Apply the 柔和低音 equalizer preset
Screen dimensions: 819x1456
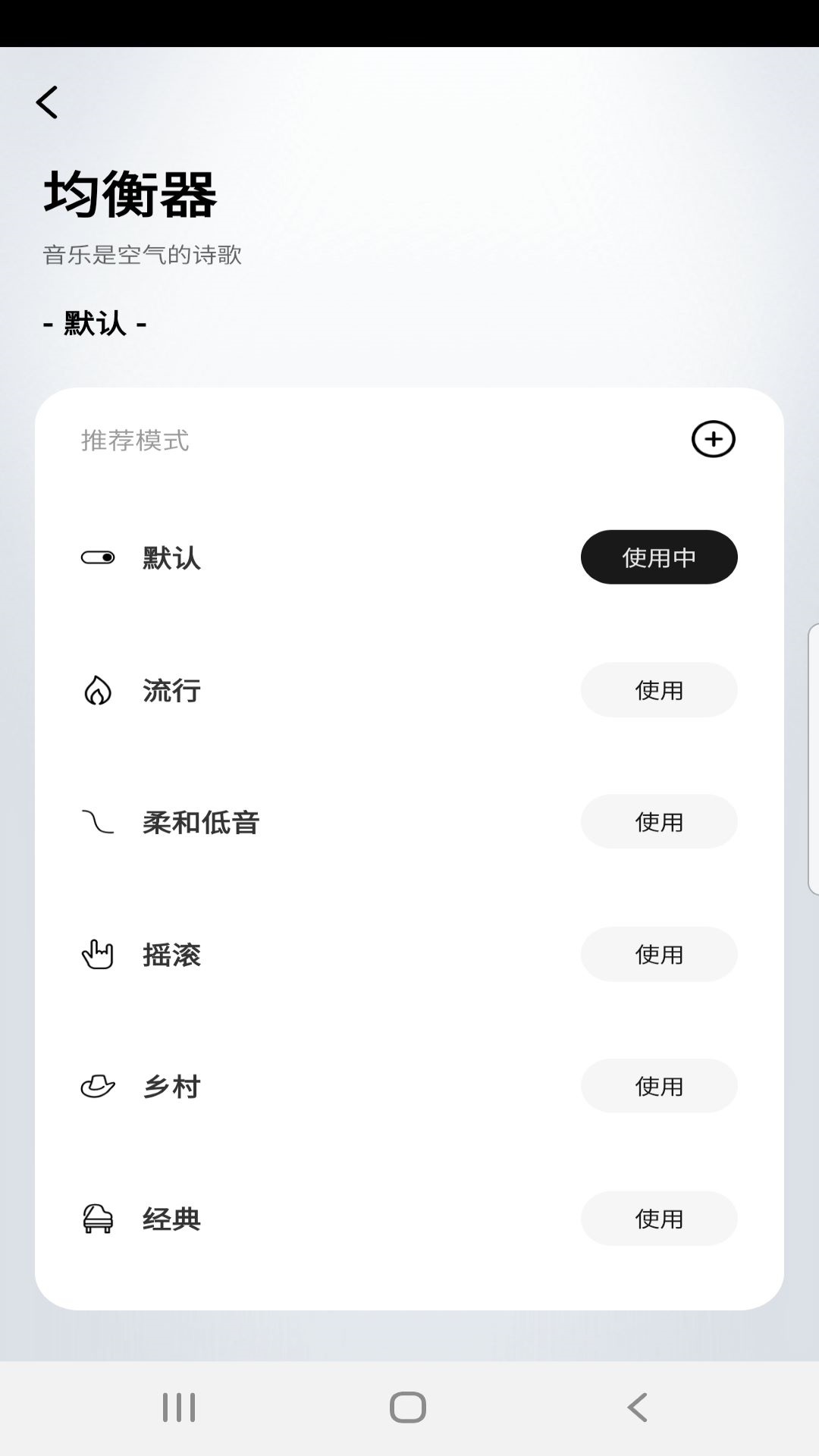[x=658, y=821]
